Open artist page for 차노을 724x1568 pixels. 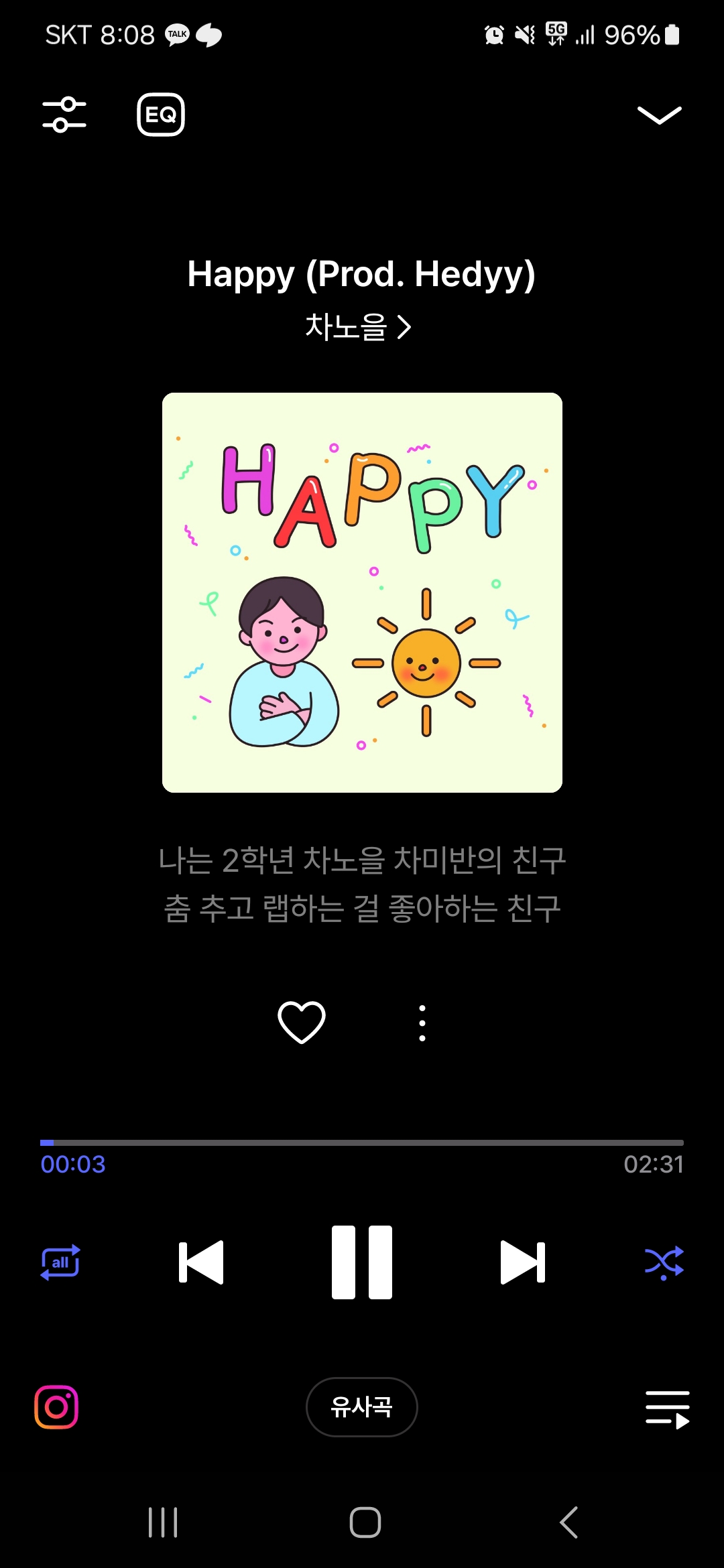pos(358,327)
